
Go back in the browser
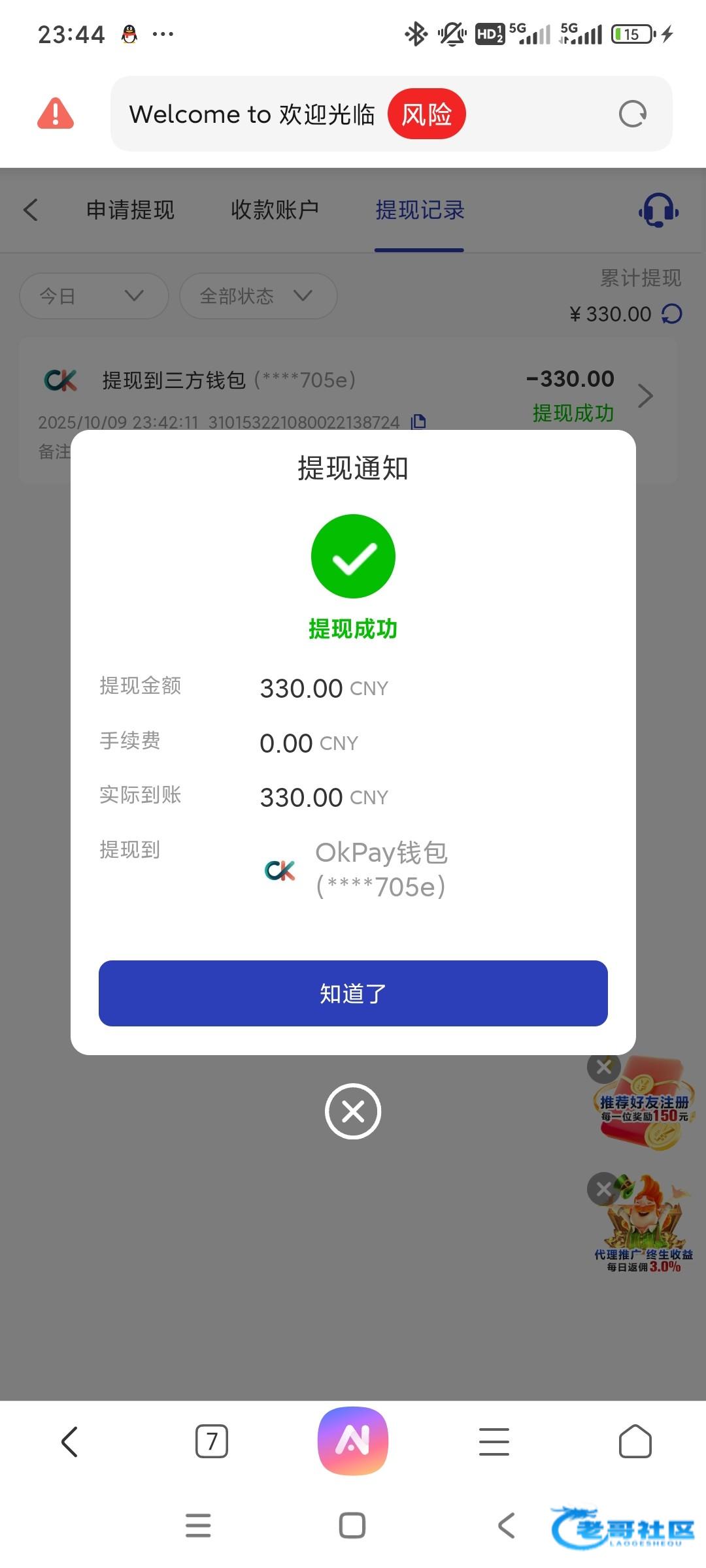click(70, 1441)
